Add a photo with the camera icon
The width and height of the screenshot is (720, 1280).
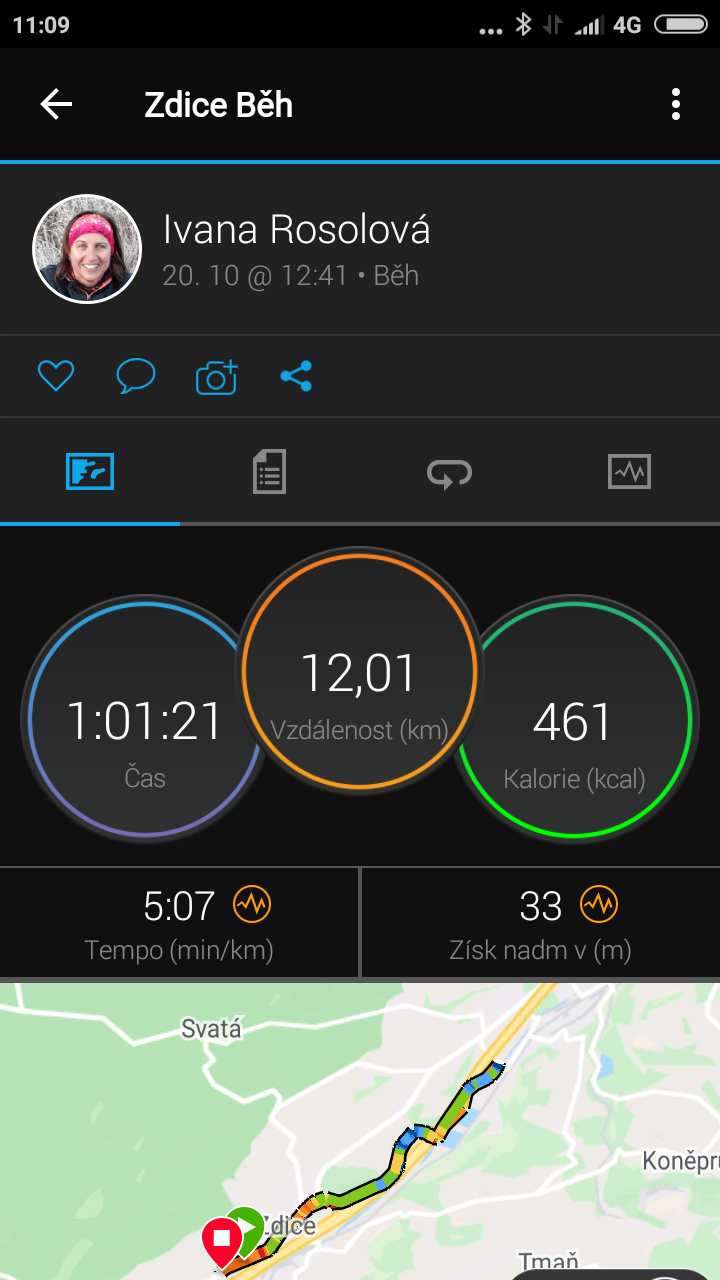point(216,377)
